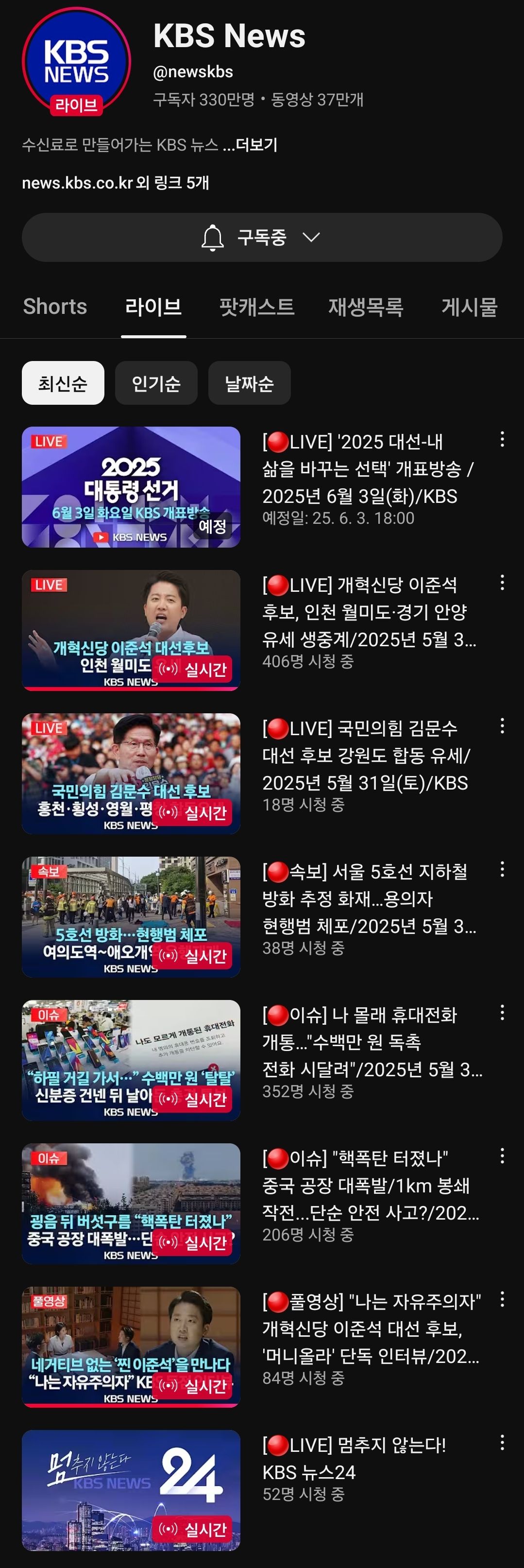
Task: Select the 인기순 sort chip
Action: click(x=156, y=383)
